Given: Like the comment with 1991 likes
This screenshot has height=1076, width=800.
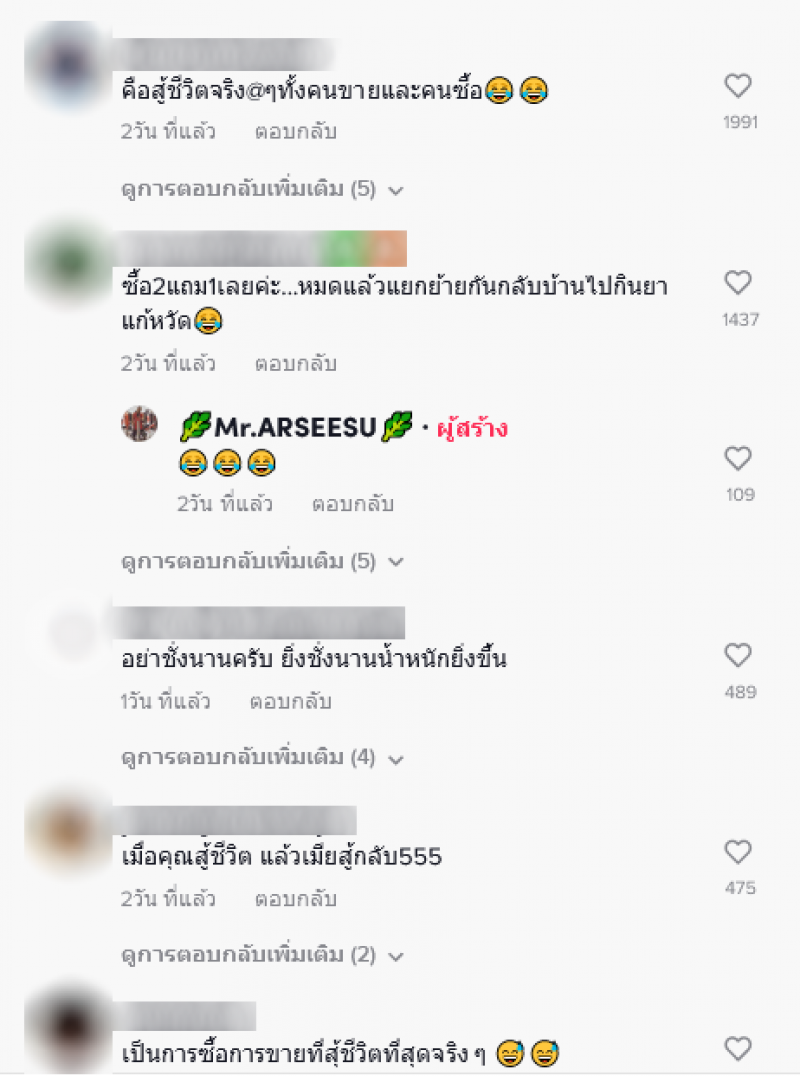Looking at the screenshot, I should click(737, 87).
